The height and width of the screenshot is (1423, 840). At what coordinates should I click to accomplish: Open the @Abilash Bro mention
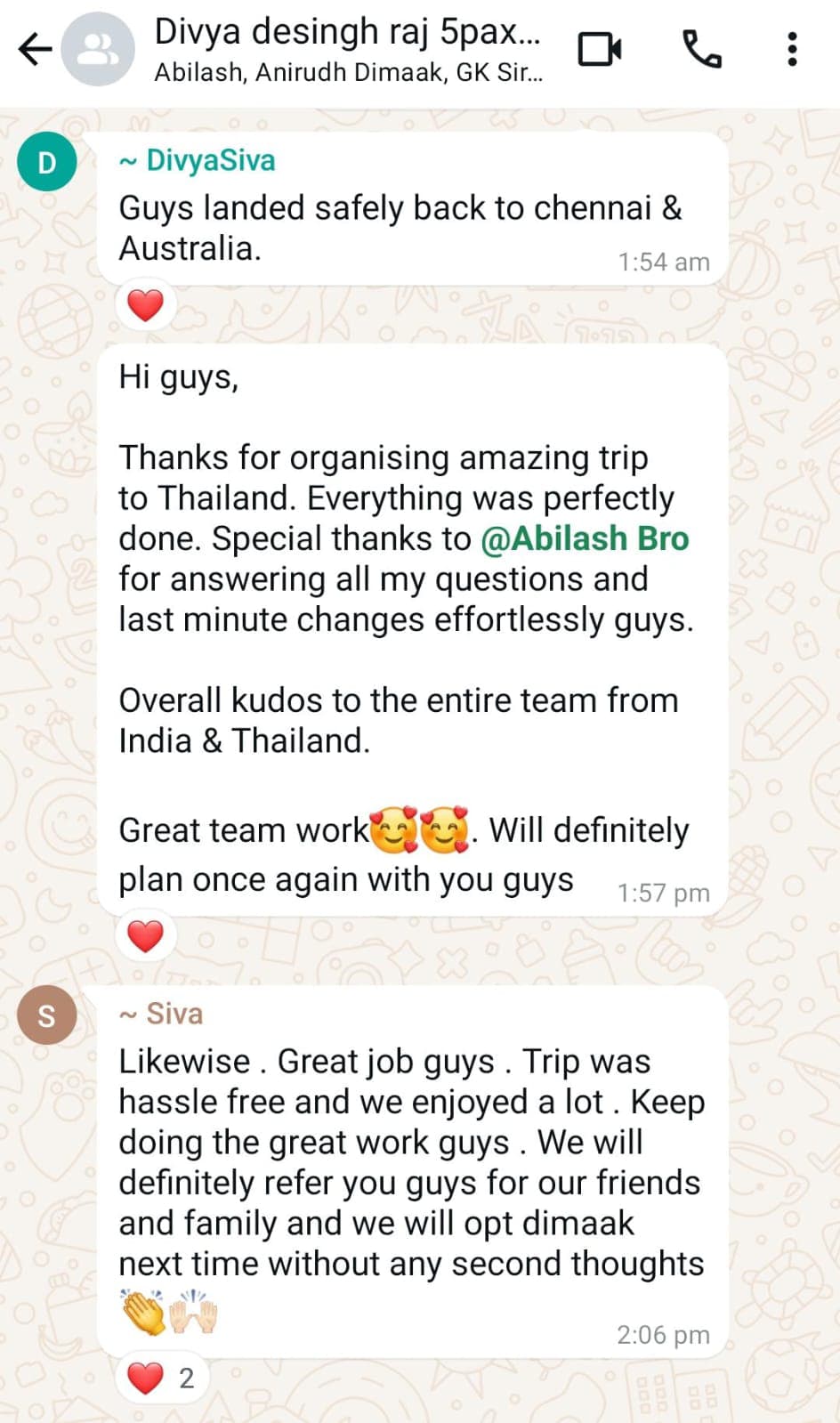click(x=585, y=538)
